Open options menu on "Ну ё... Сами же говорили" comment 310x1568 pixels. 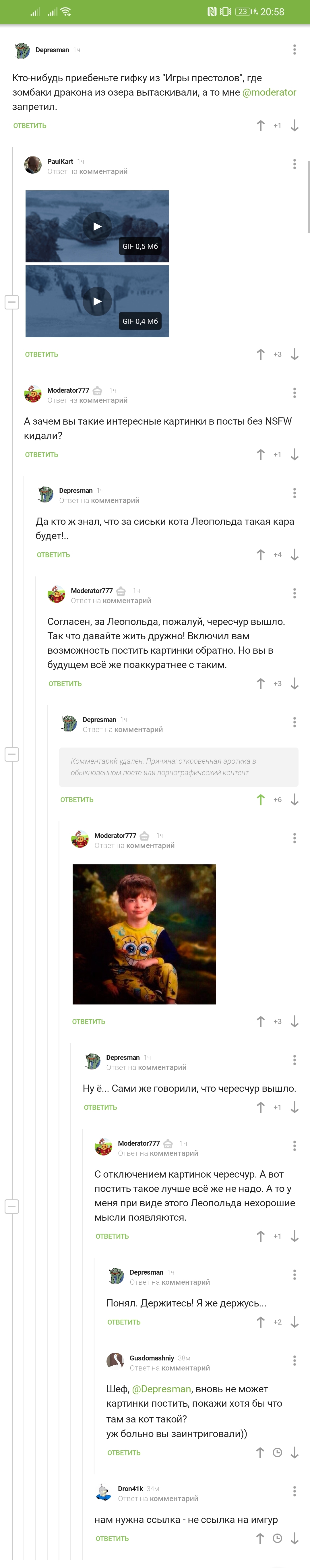[x=294, y=1060]
